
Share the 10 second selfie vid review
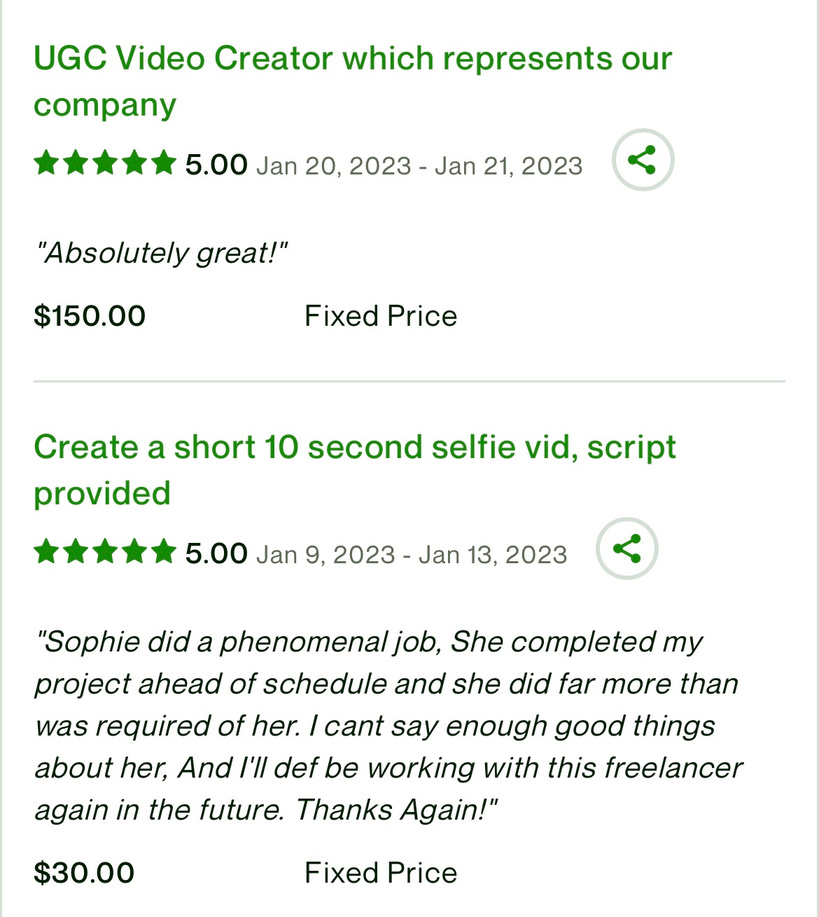627,548
